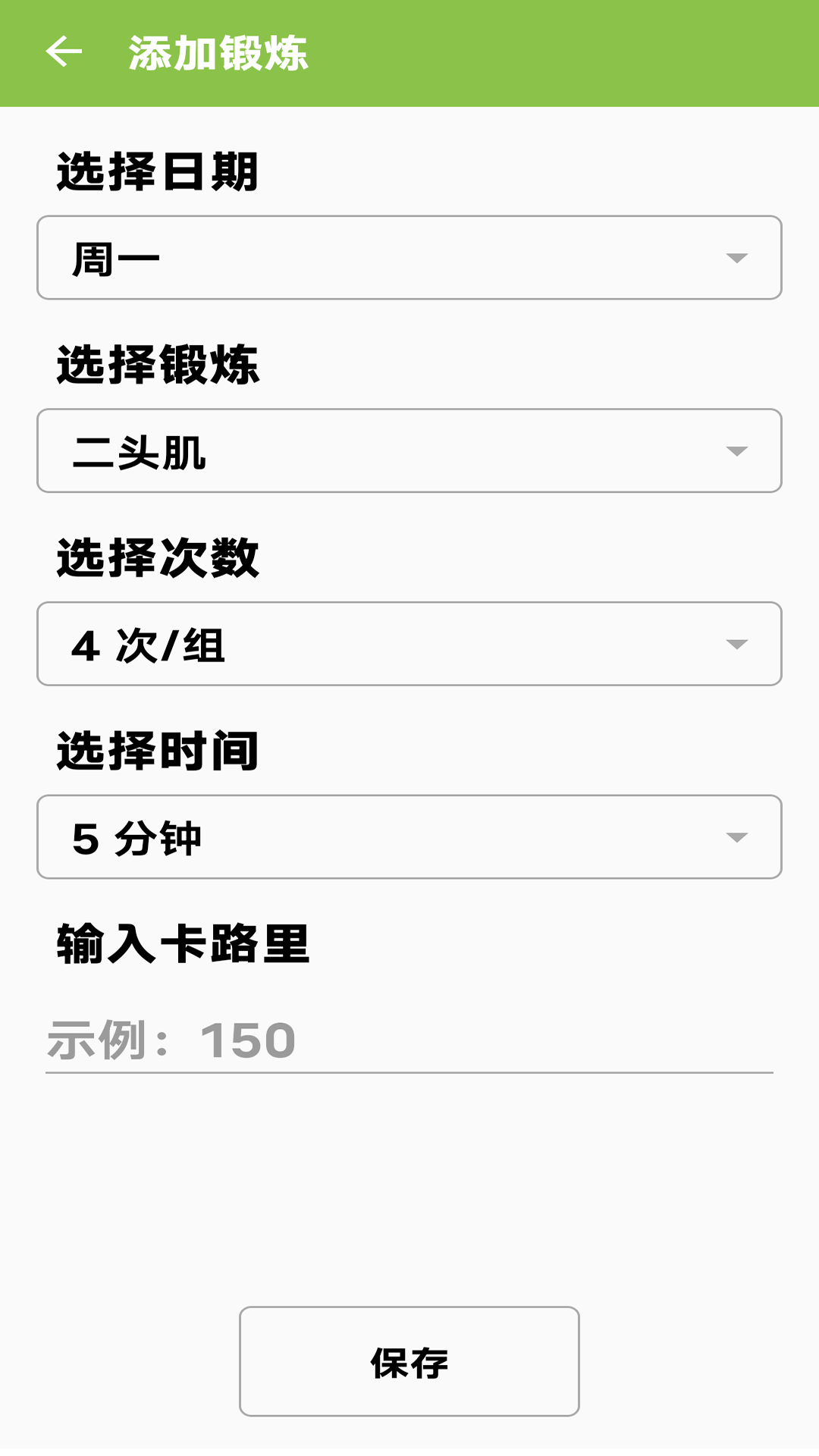
Task: Open the time dropdown showing 5 分钟
Action: tap(409, 837)
